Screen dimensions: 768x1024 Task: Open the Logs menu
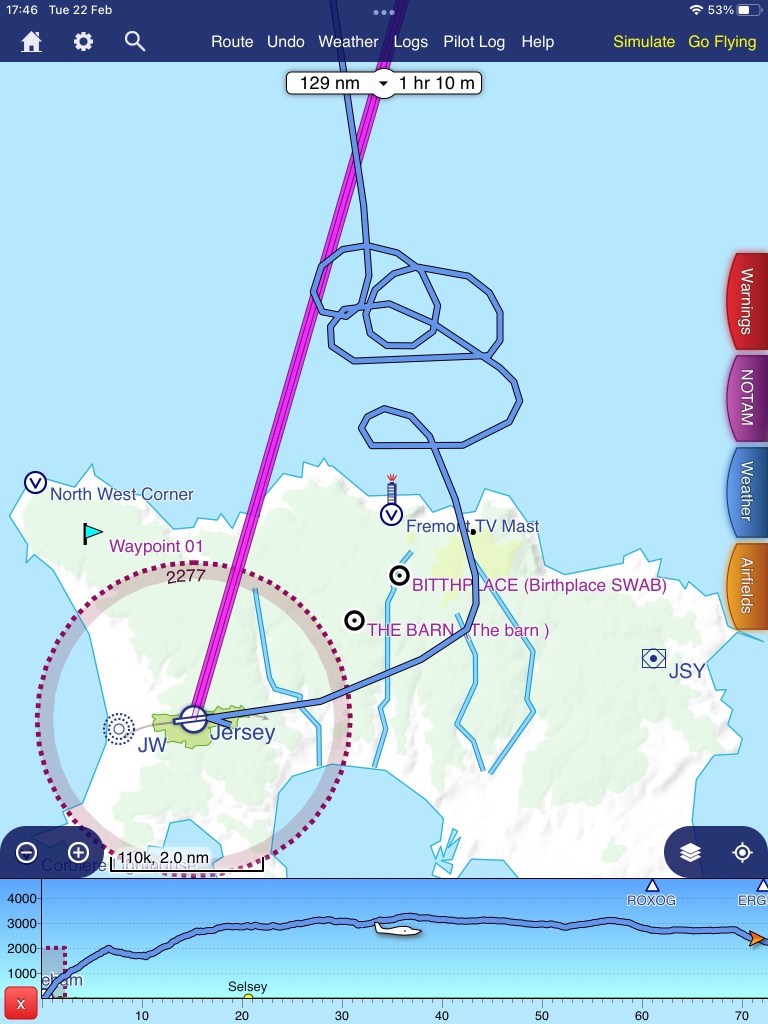coord(411,42)
